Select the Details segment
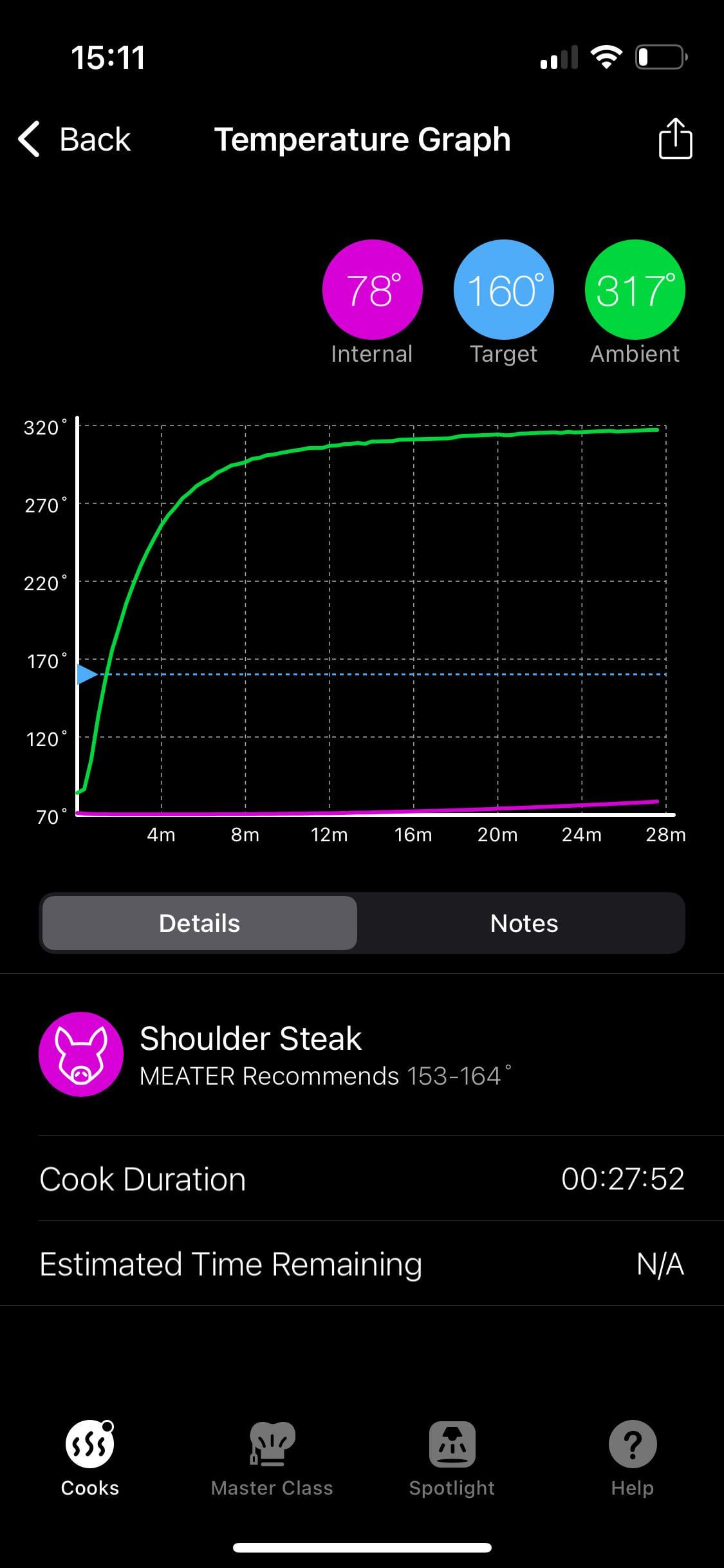 point(200,923)
